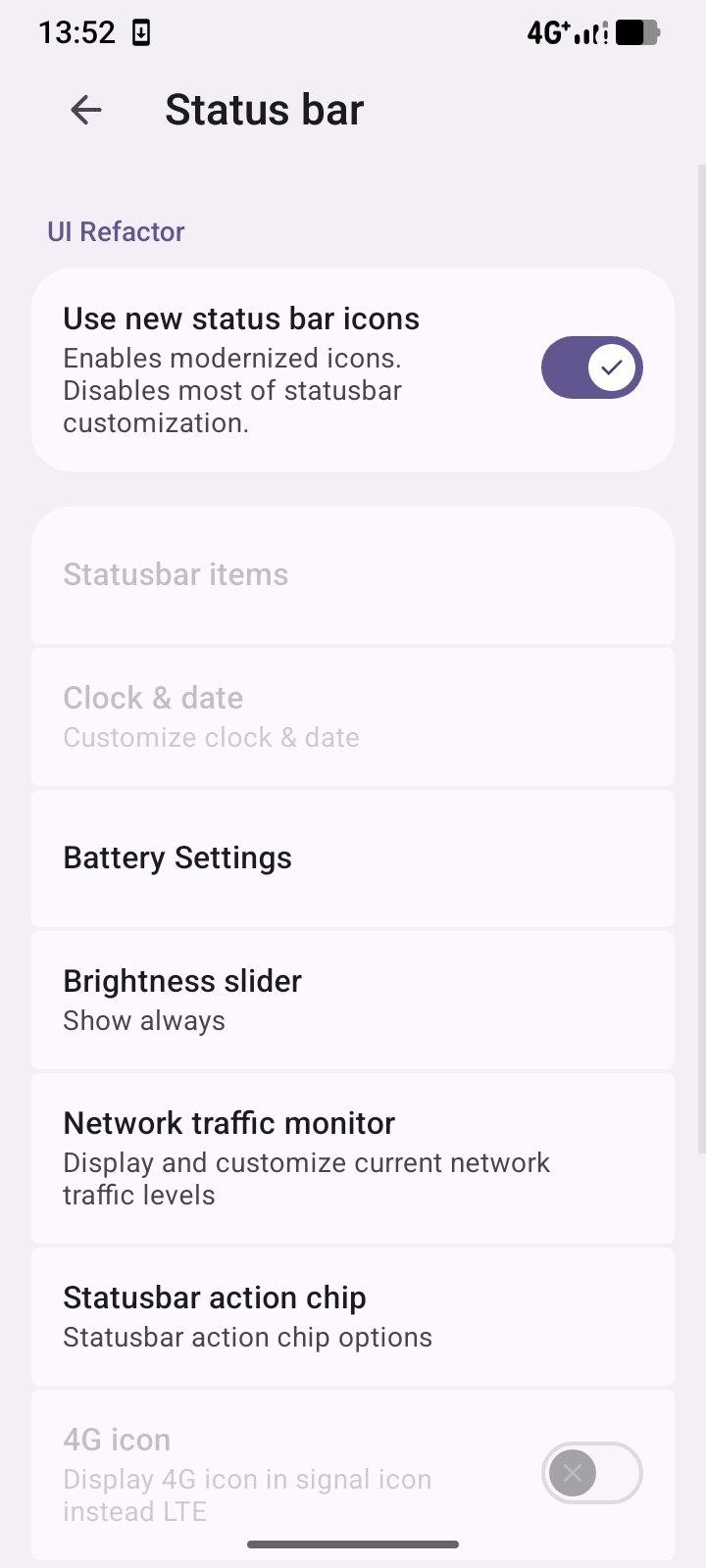The width and height of the screenshot is (706, 1568).
Task: Open Brightness slider options
Action: click(x=353, y=1000)
